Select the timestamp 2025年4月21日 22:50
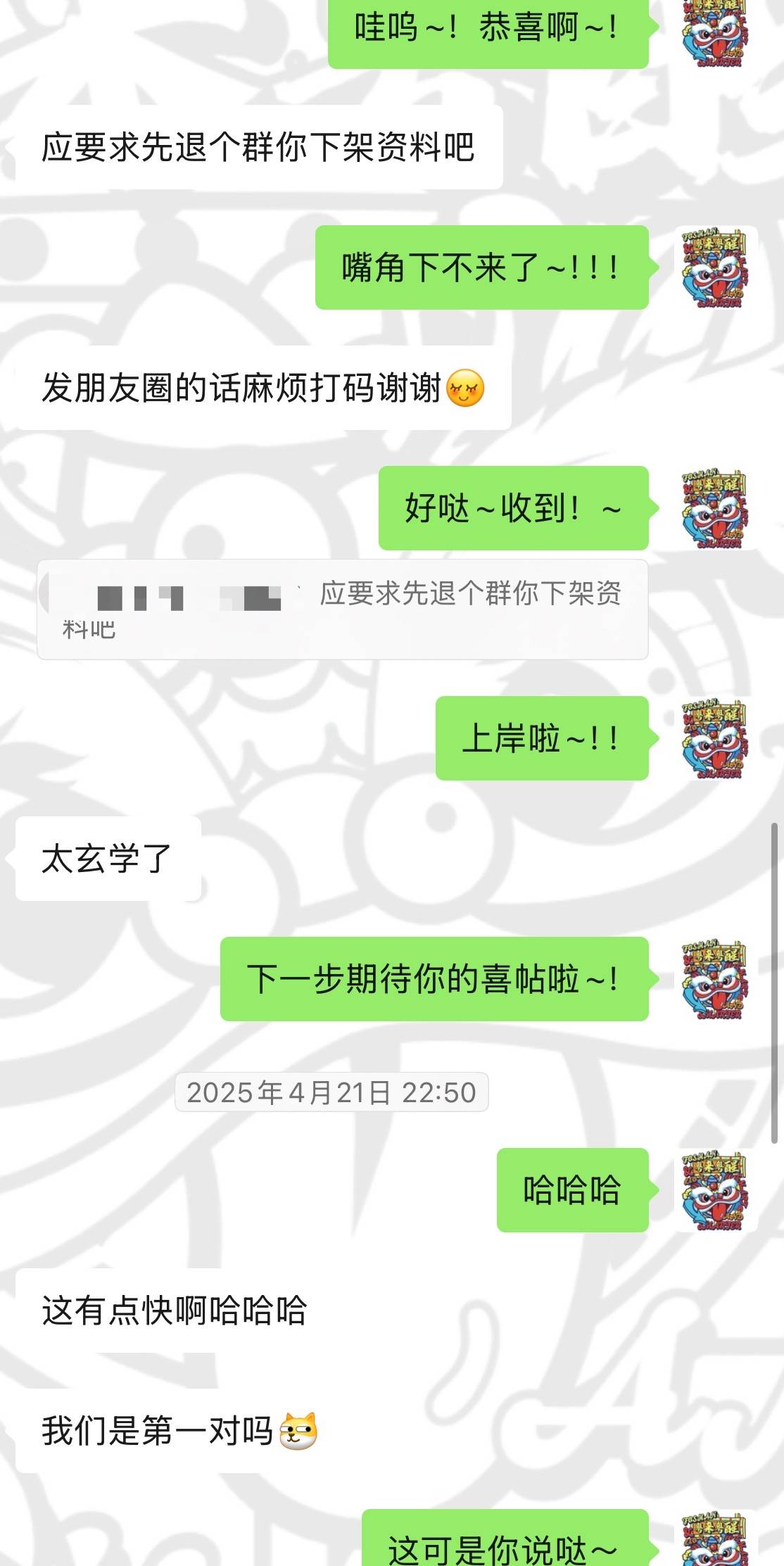 pyautogui.click(x=331, y=1093)
